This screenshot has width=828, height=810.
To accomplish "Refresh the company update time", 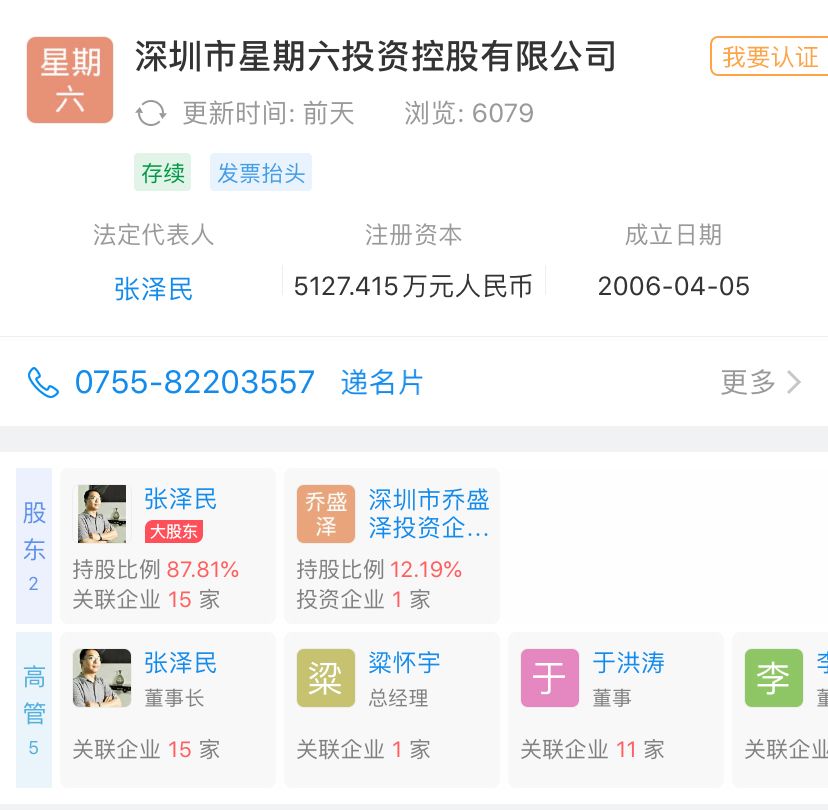I will click(x=151, y=113).
